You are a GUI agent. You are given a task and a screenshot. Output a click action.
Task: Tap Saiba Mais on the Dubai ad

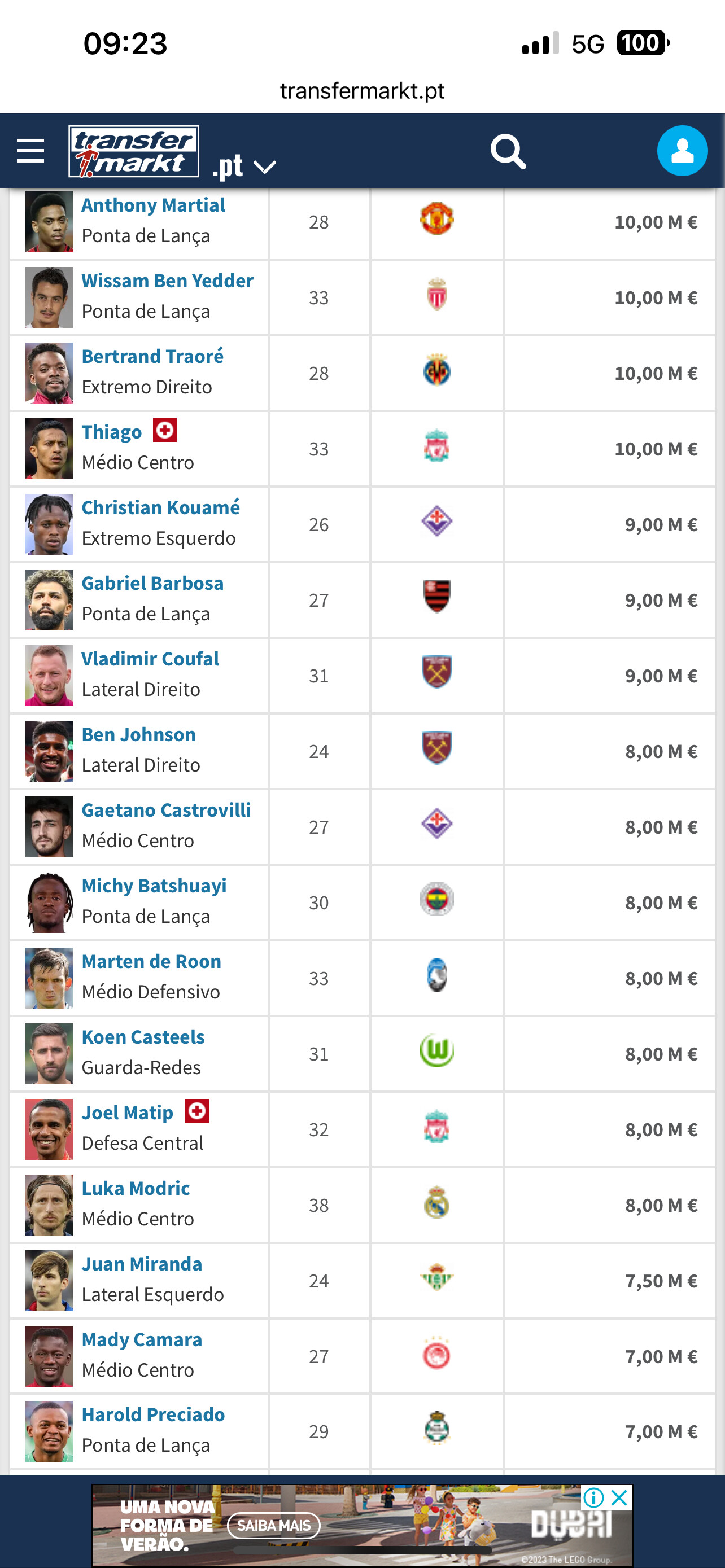(x=273, y=1526)
